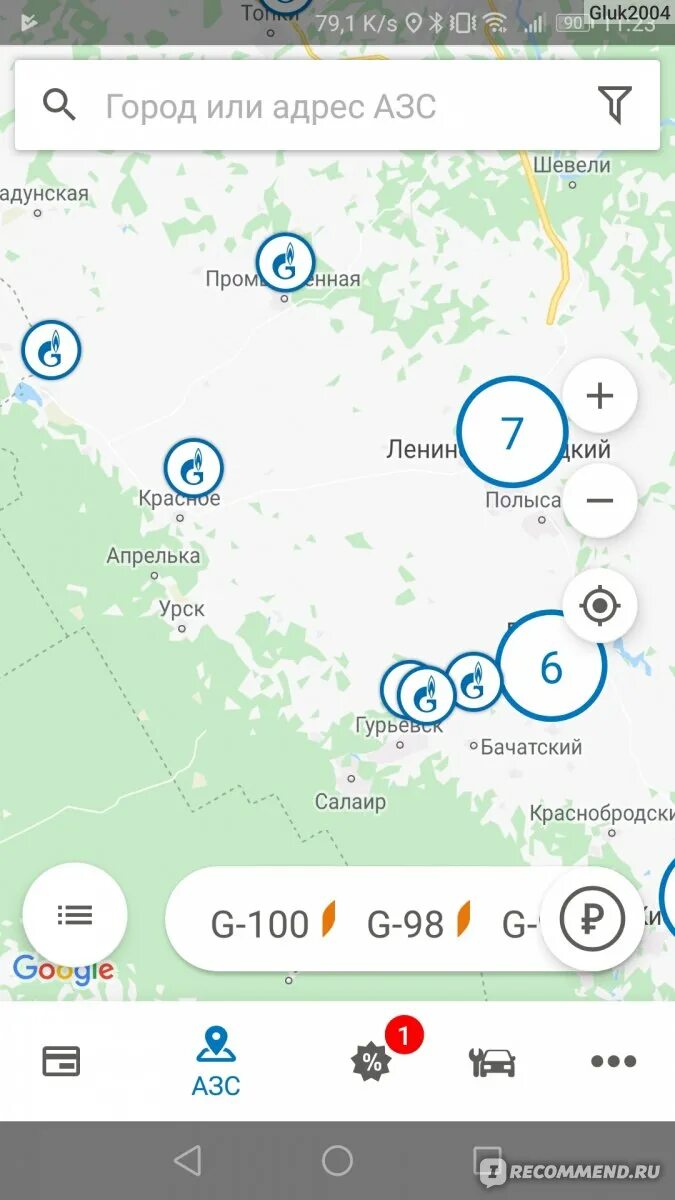Open the more options tab

point(613,1061)
